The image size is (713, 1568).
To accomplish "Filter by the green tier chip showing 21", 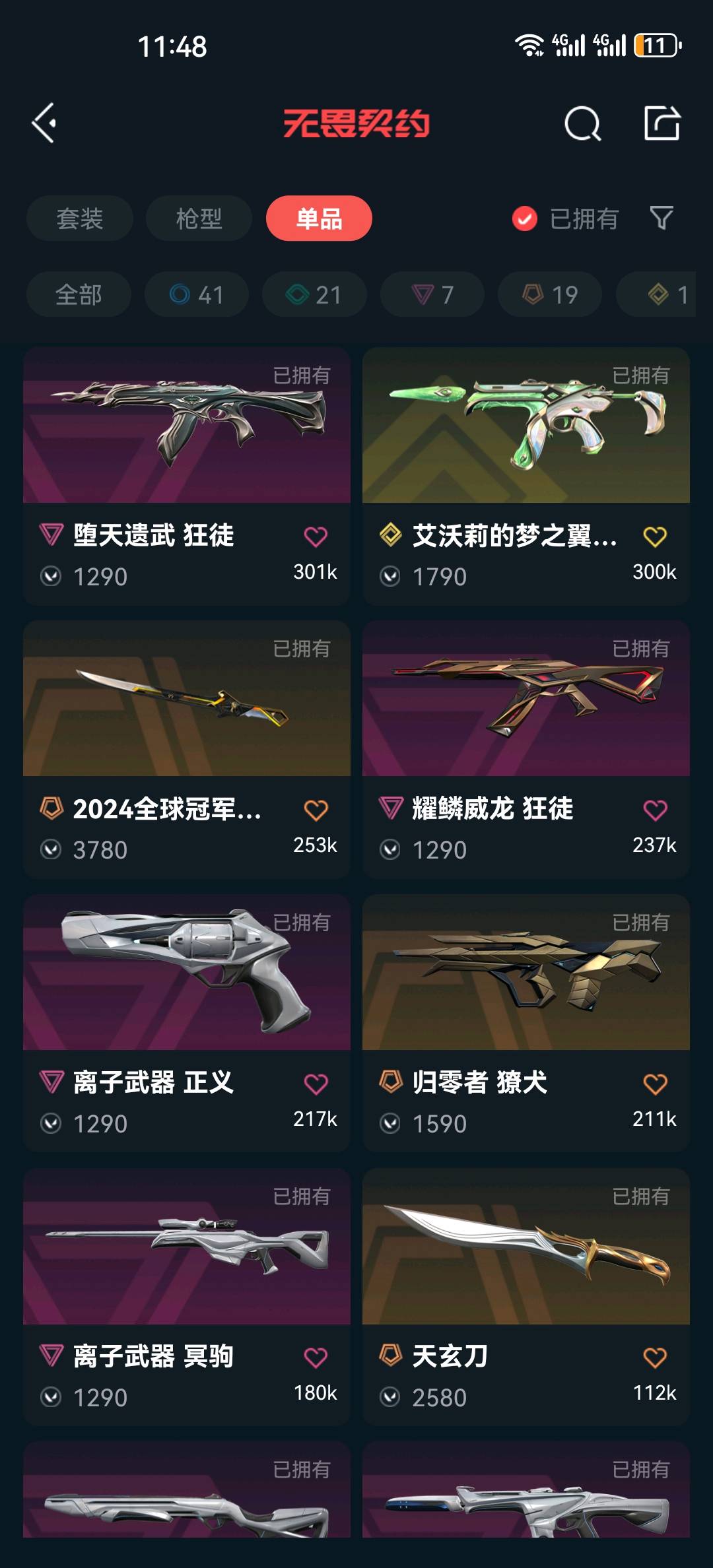I will (x=314, y=294).
